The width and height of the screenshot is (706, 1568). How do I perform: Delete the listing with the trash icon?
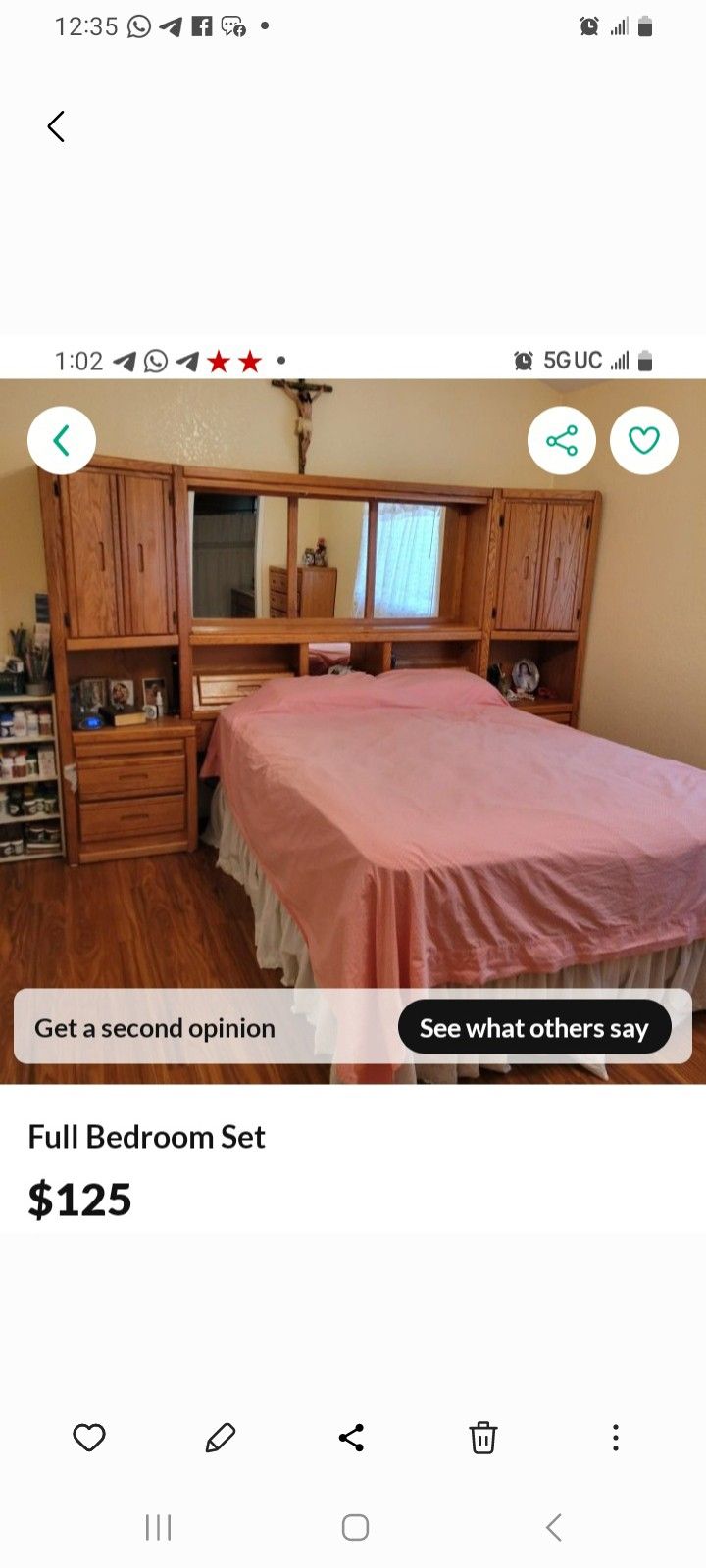pos(482,1438)
